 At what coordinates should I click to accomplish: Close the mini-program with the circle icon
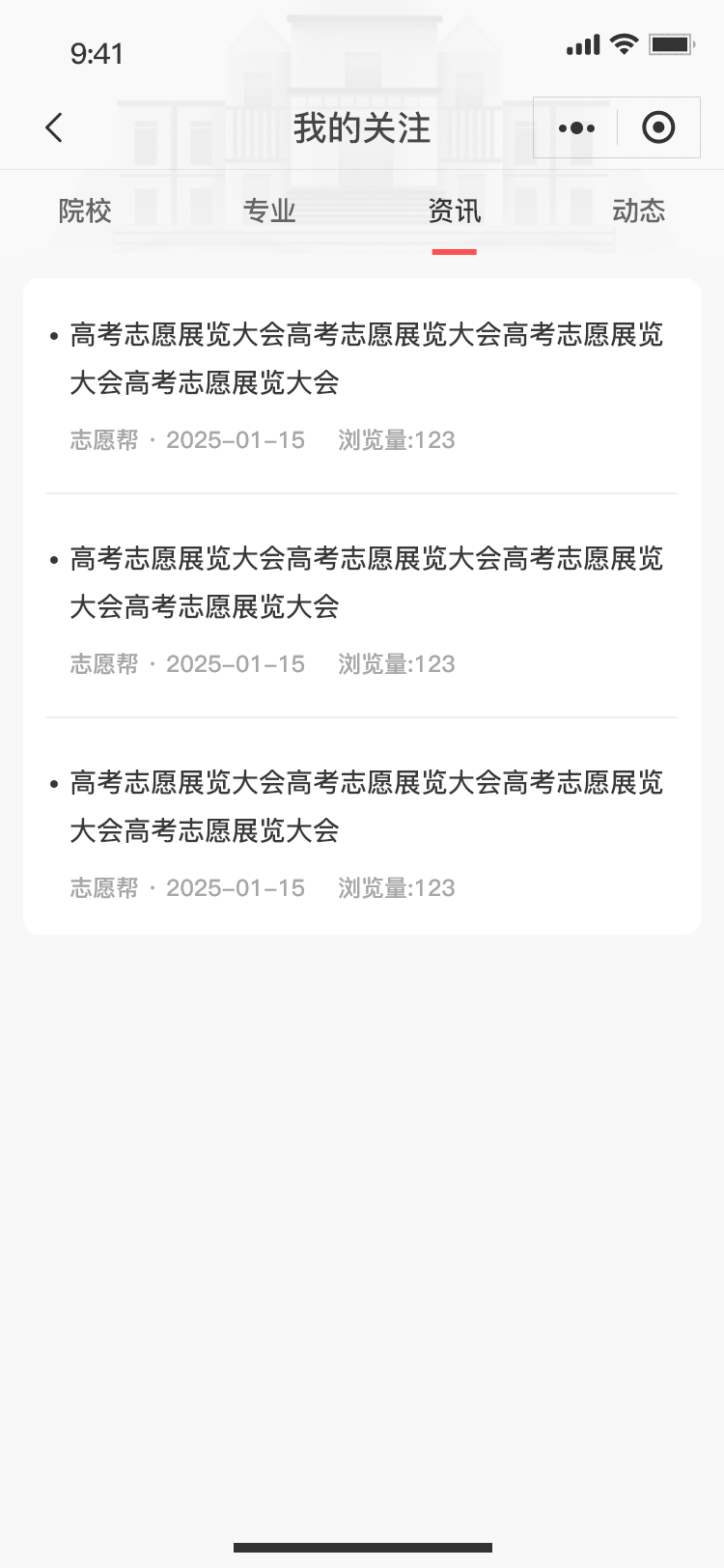[x=658, y=127]
